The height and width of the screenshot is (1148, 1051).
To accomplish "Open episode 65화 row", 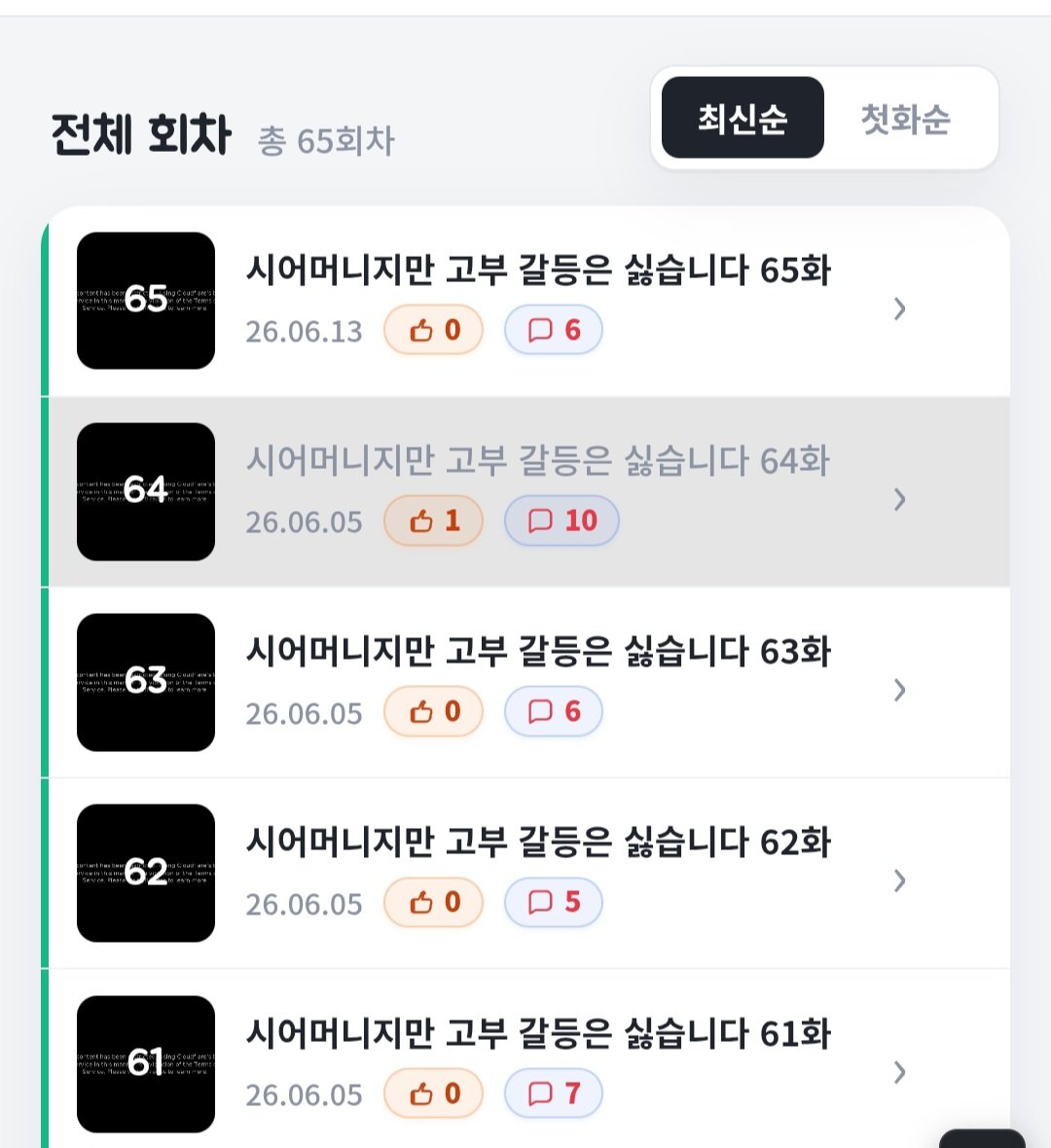I will (x=528, y=301).
